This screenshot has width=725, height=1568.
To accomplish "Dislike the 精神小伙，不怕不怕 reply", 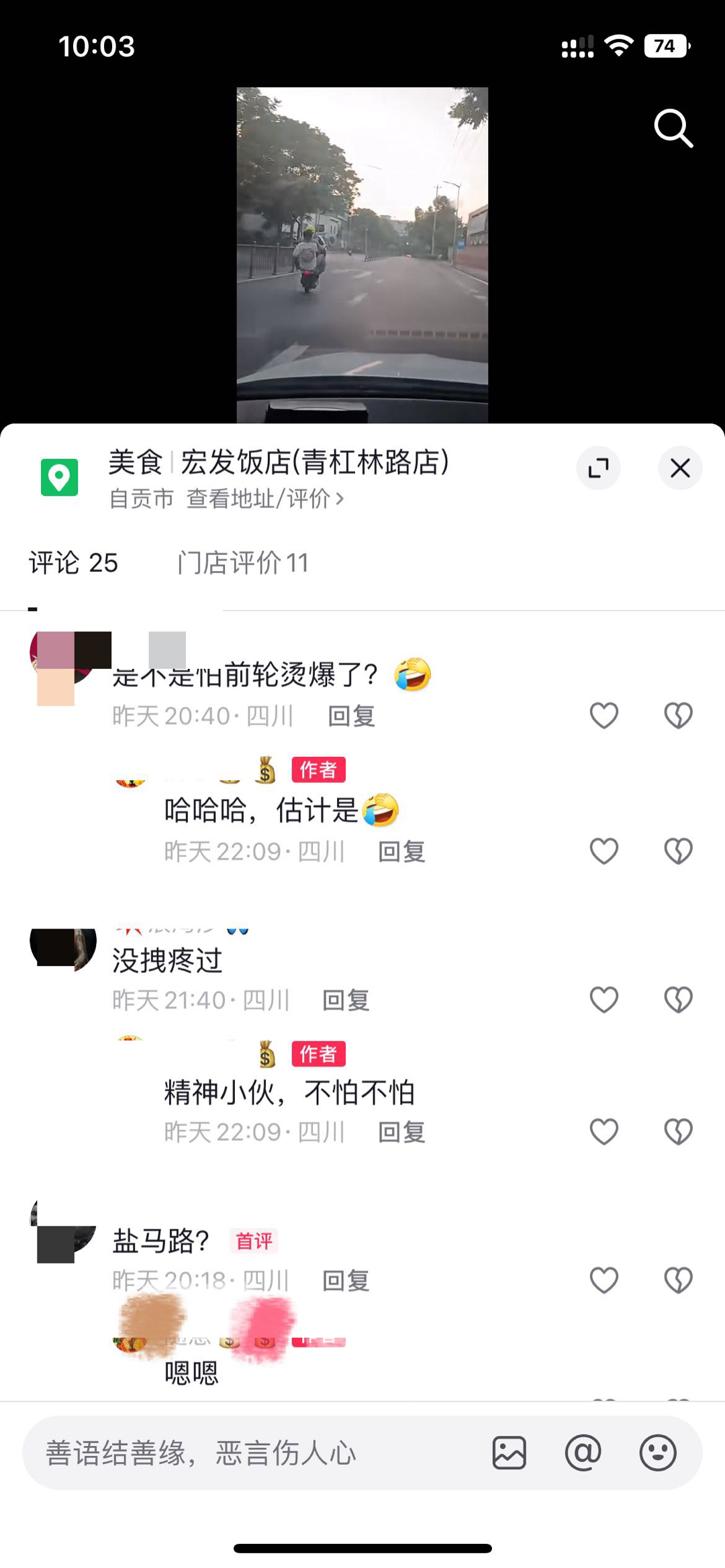I will [x=678, y=1132].
